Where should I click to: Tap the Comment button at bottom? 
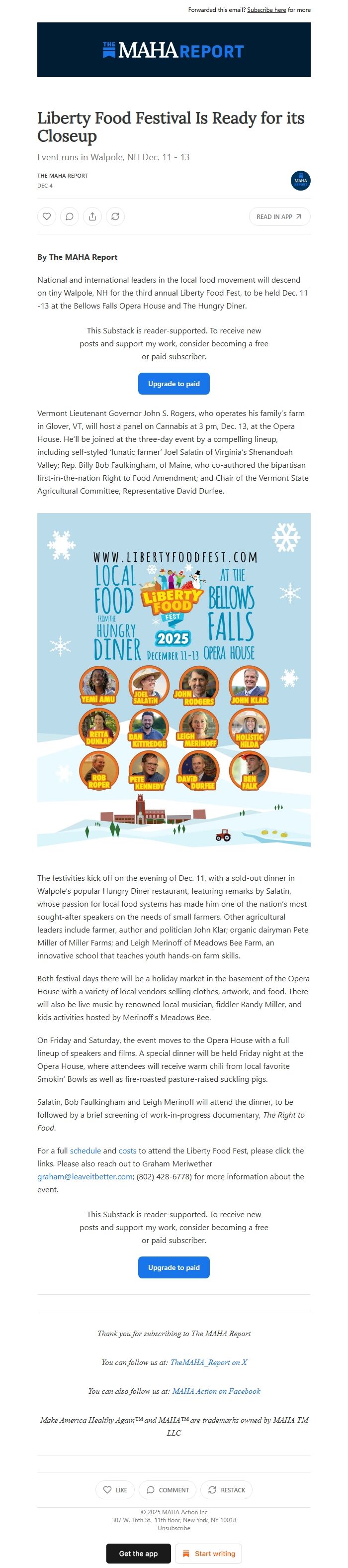tap(168, 1489)
